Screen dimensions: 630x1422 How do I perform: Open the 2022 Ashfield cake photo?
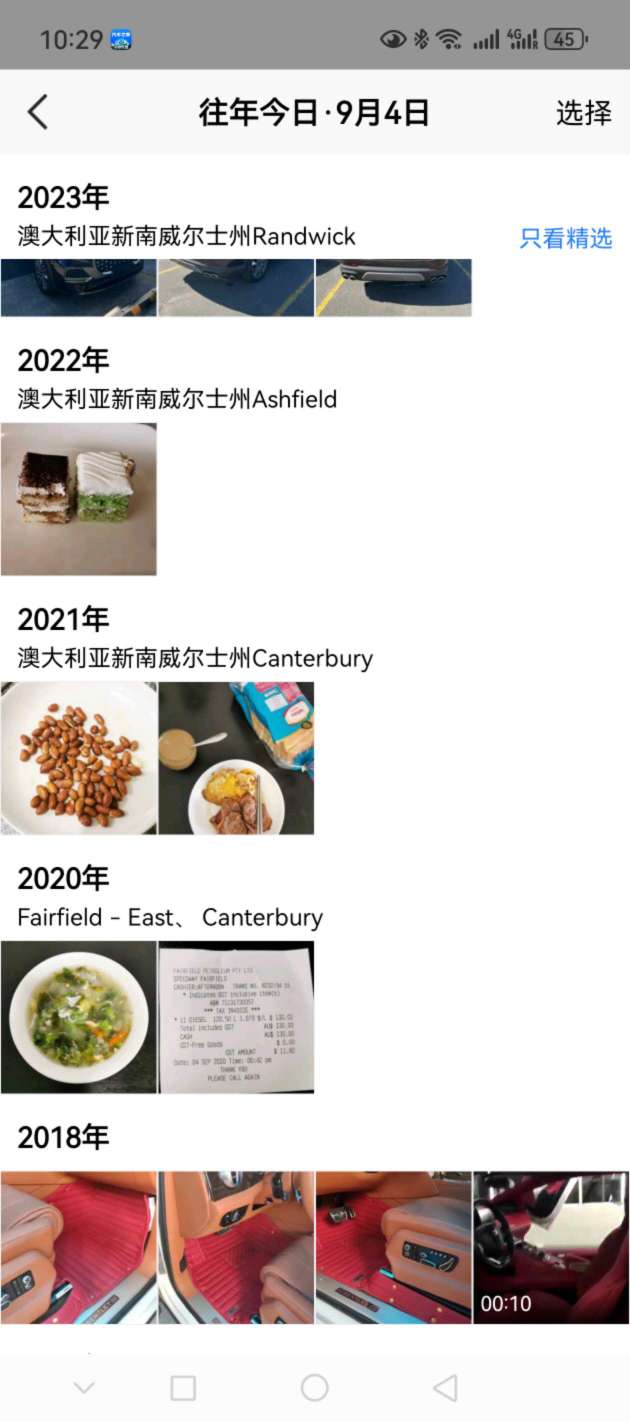(x=78, y=499)
